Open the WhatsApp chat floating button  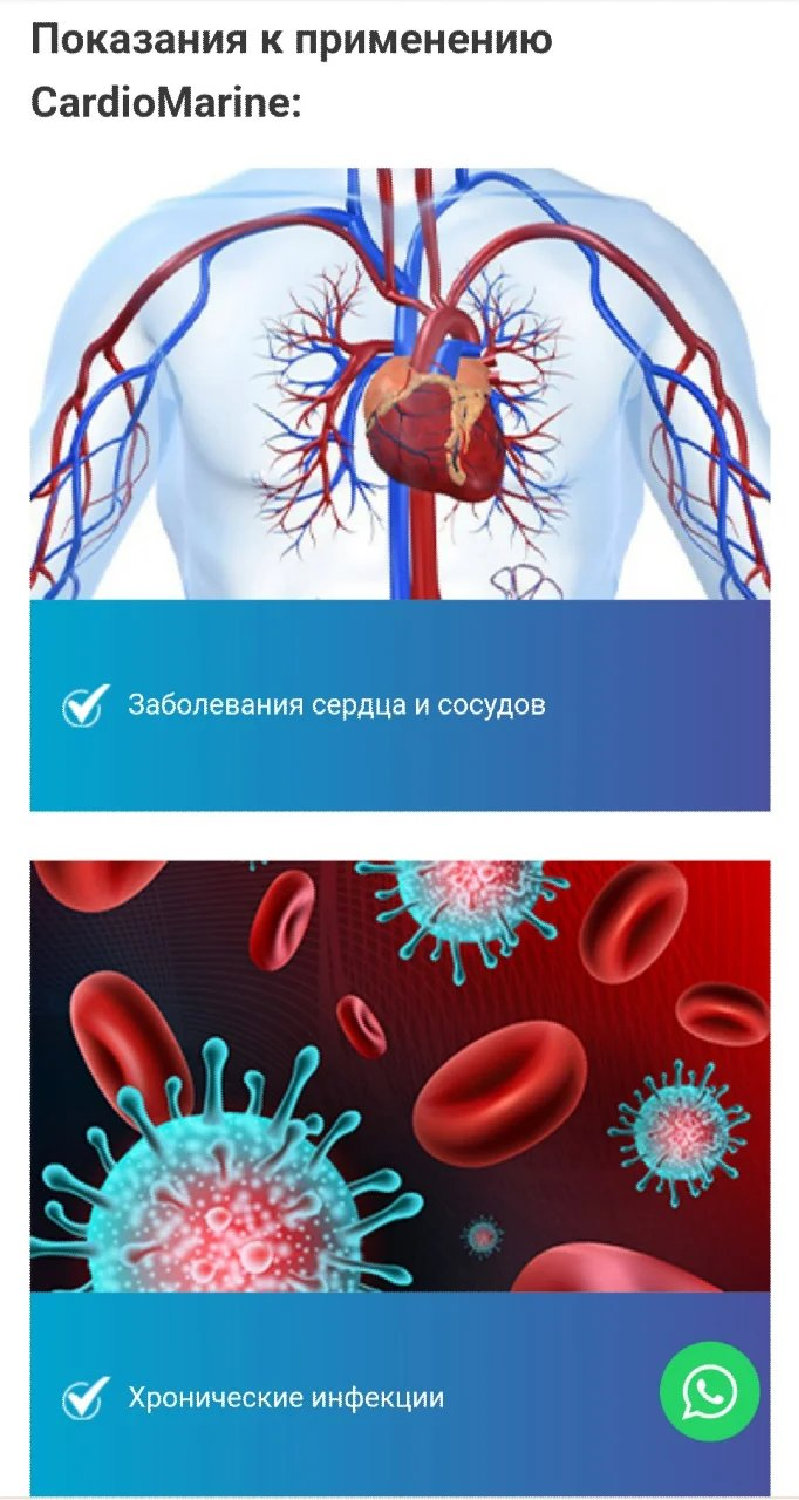[x=709, y=1391]
